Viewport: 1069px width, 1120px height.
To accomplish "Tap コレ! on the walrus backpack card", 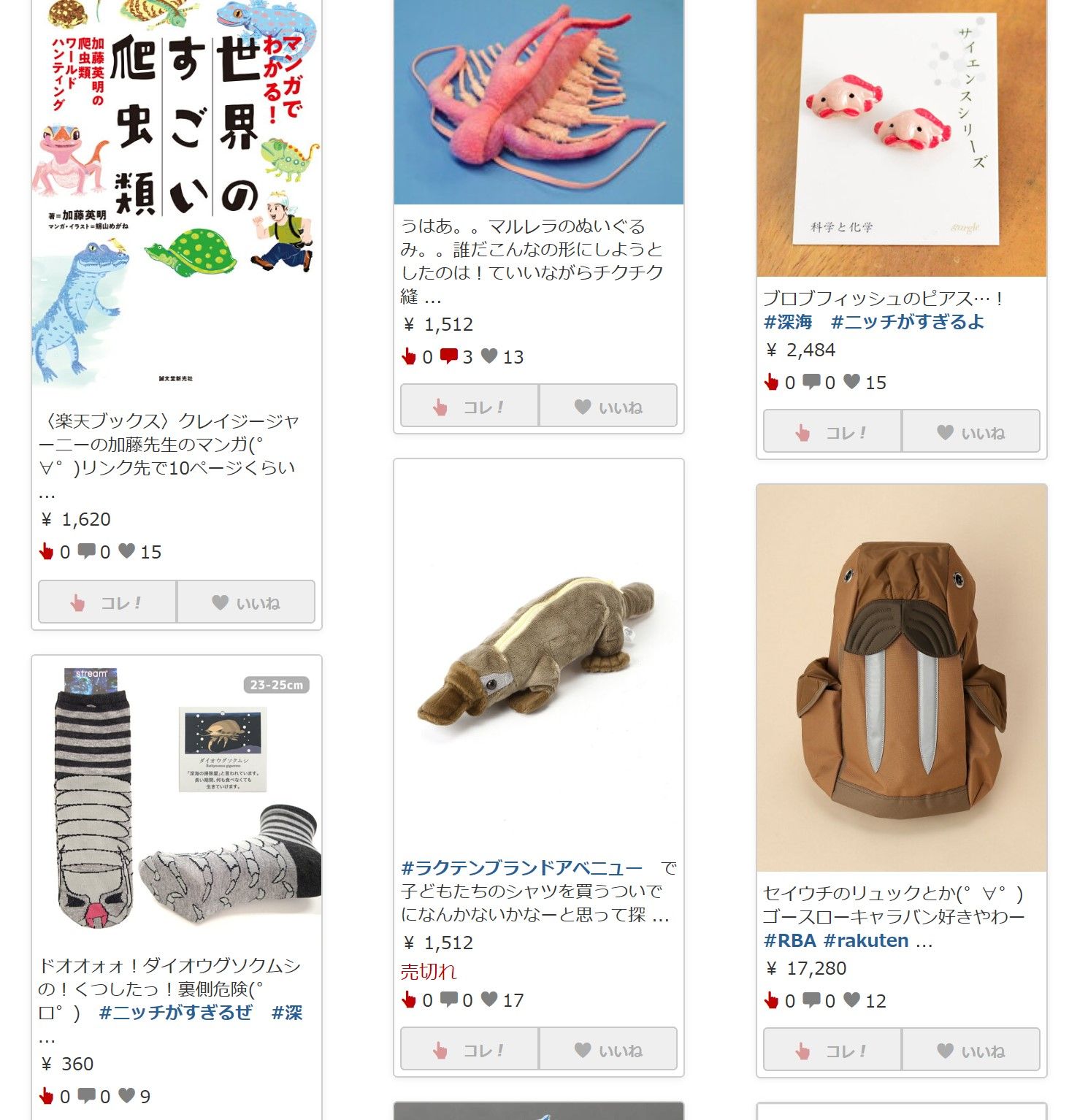I will 832,1050.
